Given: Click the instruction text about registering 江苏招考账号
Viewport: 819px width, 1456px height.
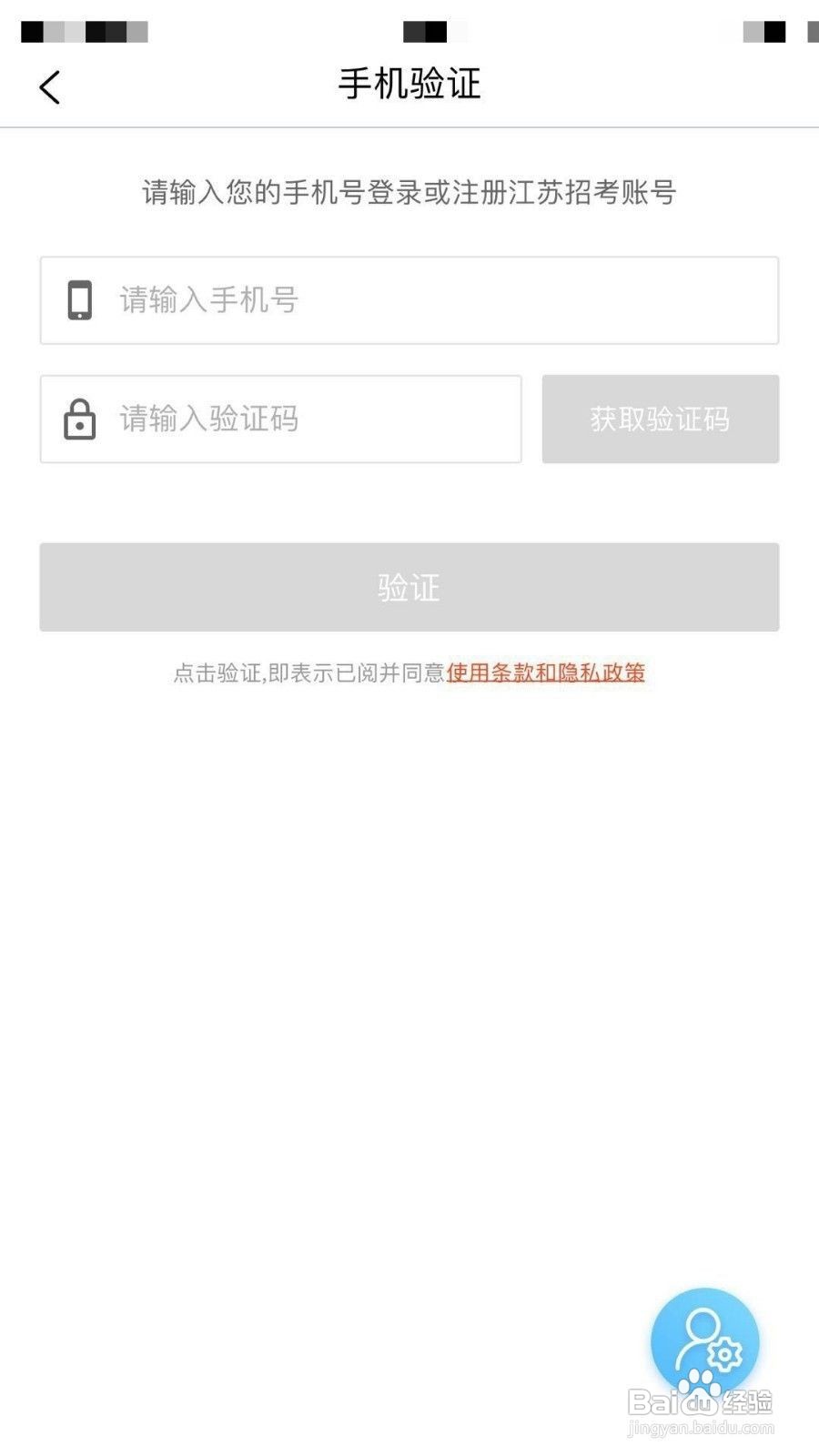Looking at the screenshot, I should [x=409, y=191].
